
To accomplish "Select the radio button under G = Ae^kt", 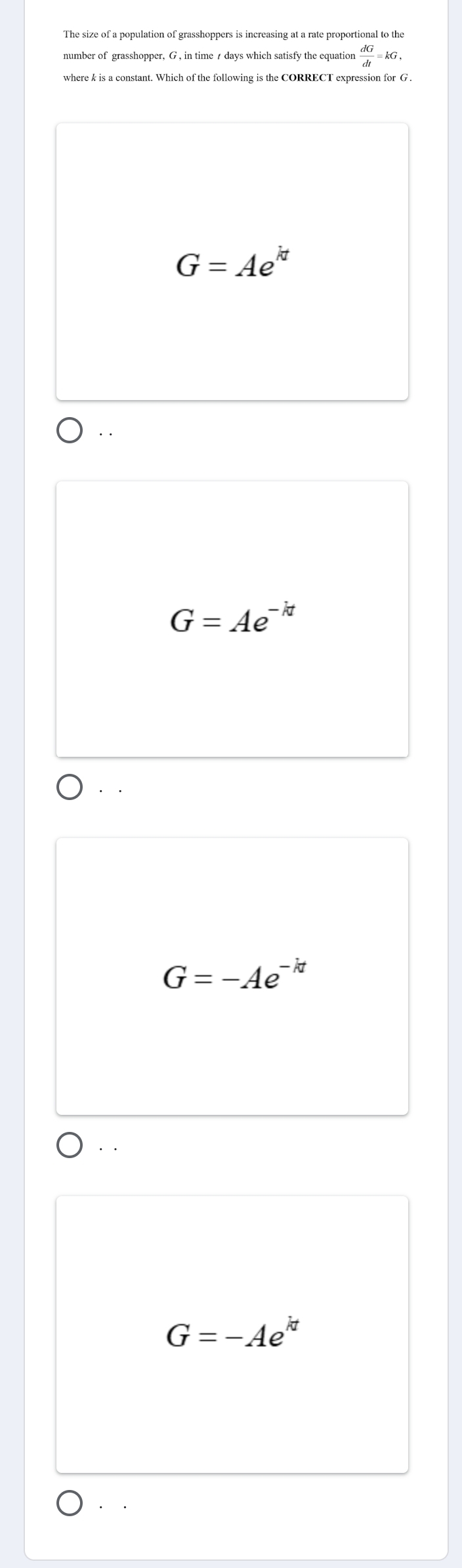I will tap(70, 433).
